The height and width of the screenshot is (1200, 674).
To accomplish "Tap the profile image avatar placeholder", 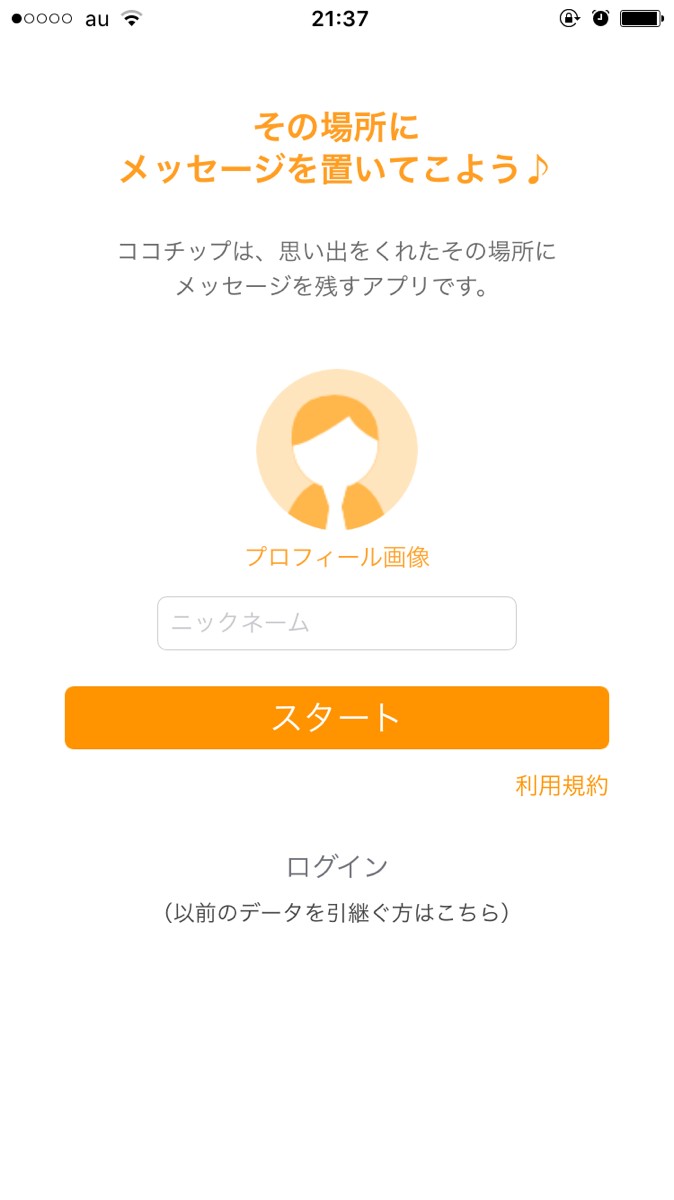I will coord(337,449).
